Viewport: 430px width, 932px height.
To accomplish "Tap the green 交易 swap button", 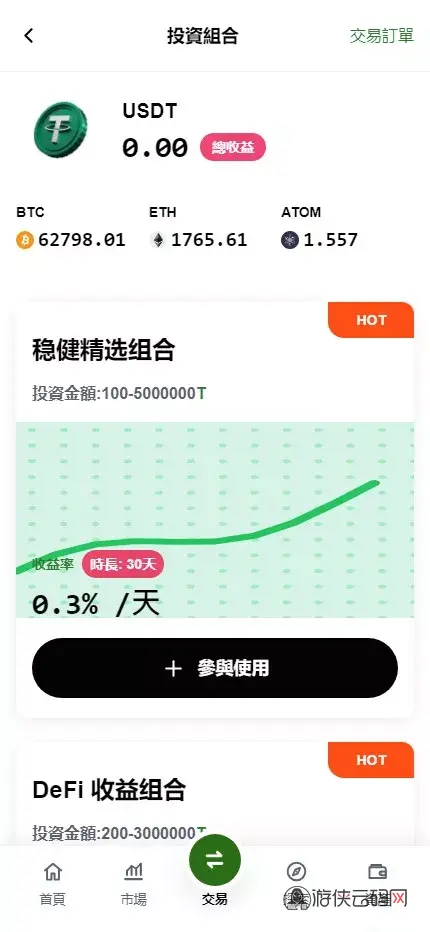I will tap(215, 859).
